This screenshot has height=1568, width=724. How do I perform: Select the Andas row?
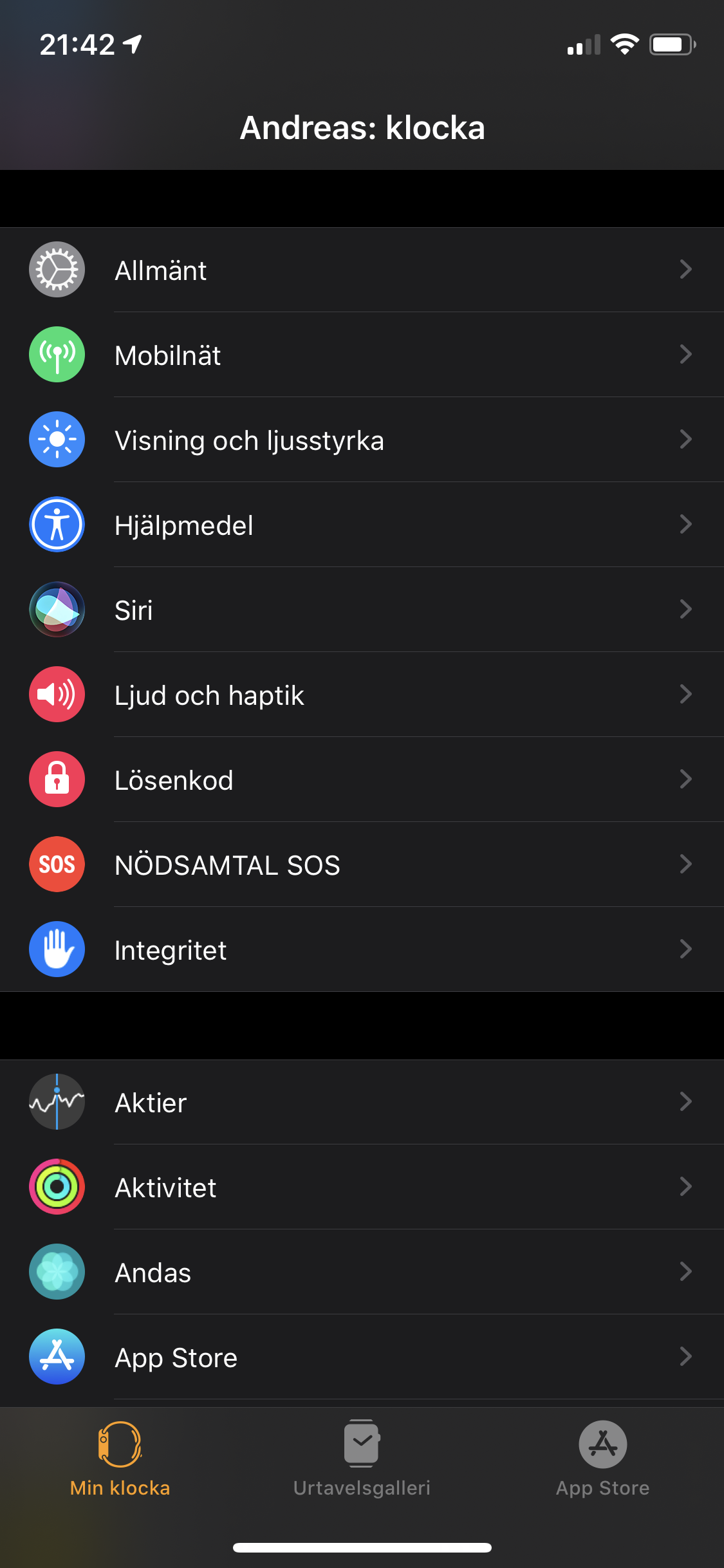(360, 1272)
